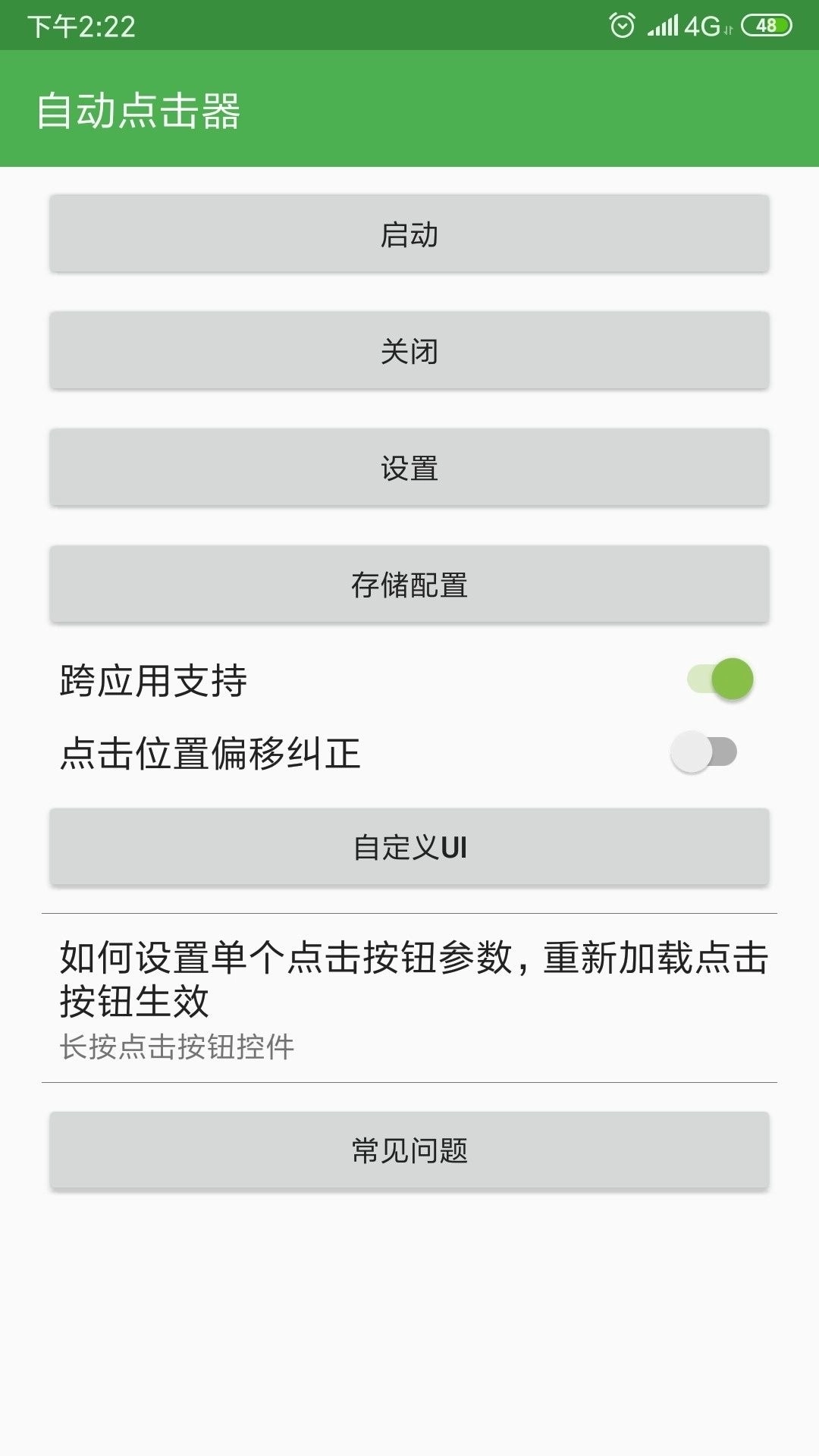The width and height of the screenshot is (819, 1456).
Task: Open the 存储配置 storage configuration
Action: [x=409, y=584]
